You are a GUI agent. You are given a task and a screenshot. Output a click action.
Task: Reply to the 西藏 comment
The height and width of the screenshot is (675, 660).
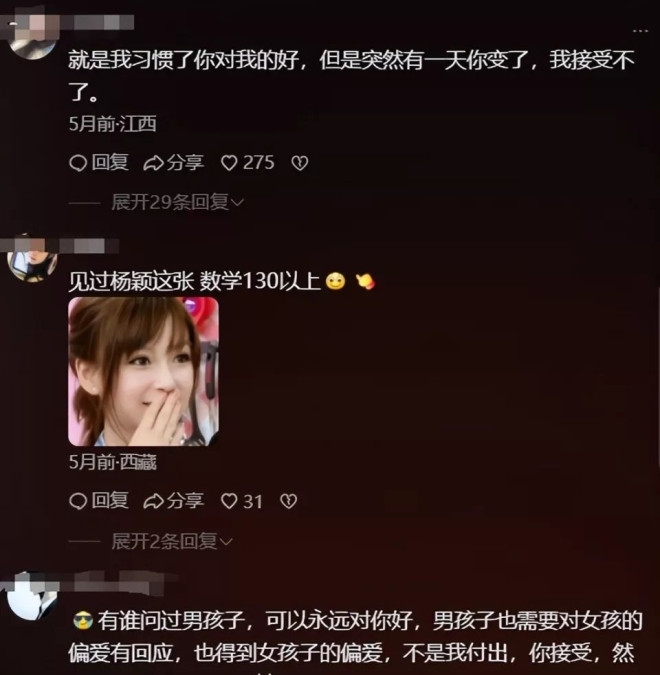98,500
